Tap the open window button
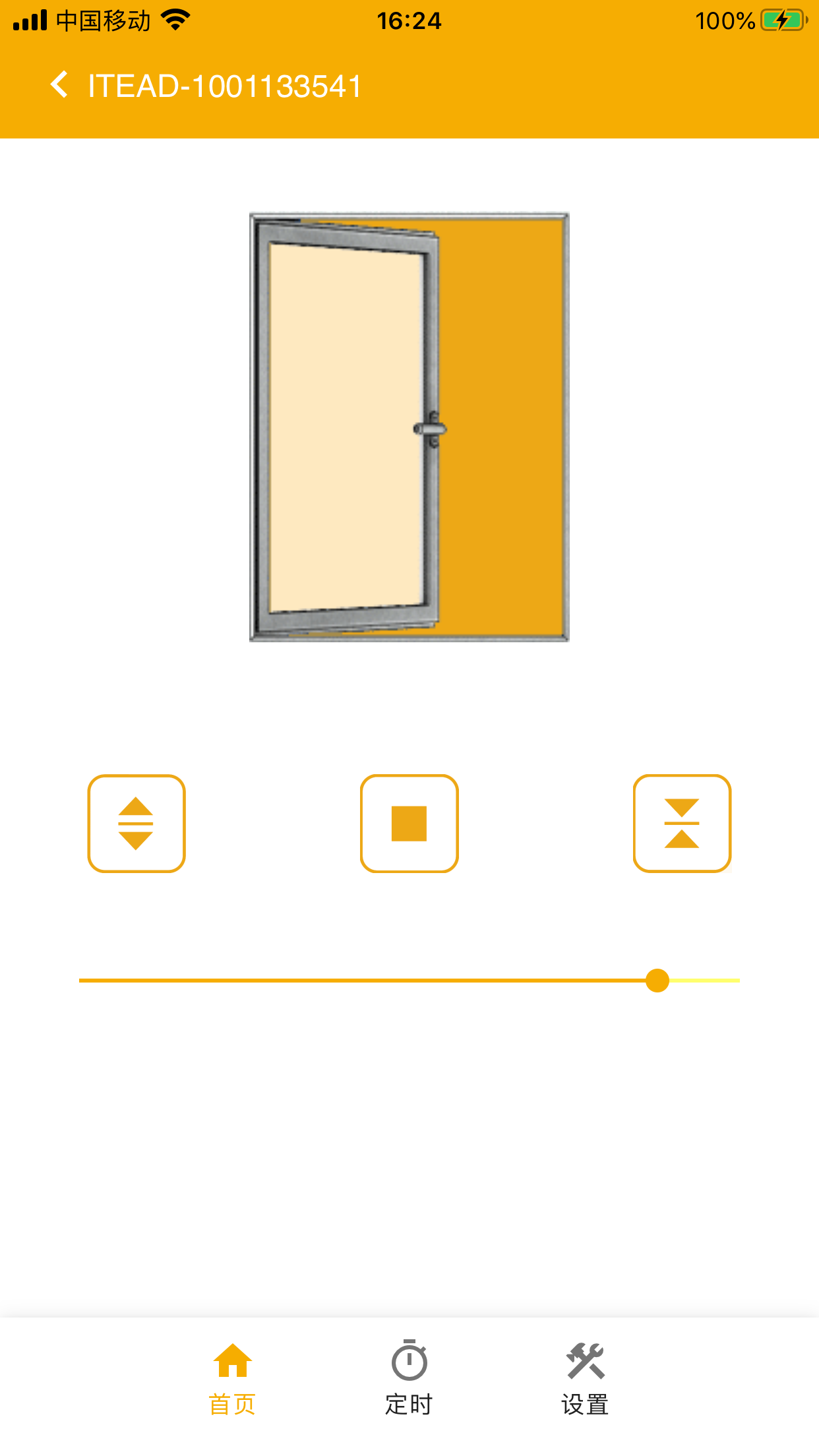 coord(136,824)
